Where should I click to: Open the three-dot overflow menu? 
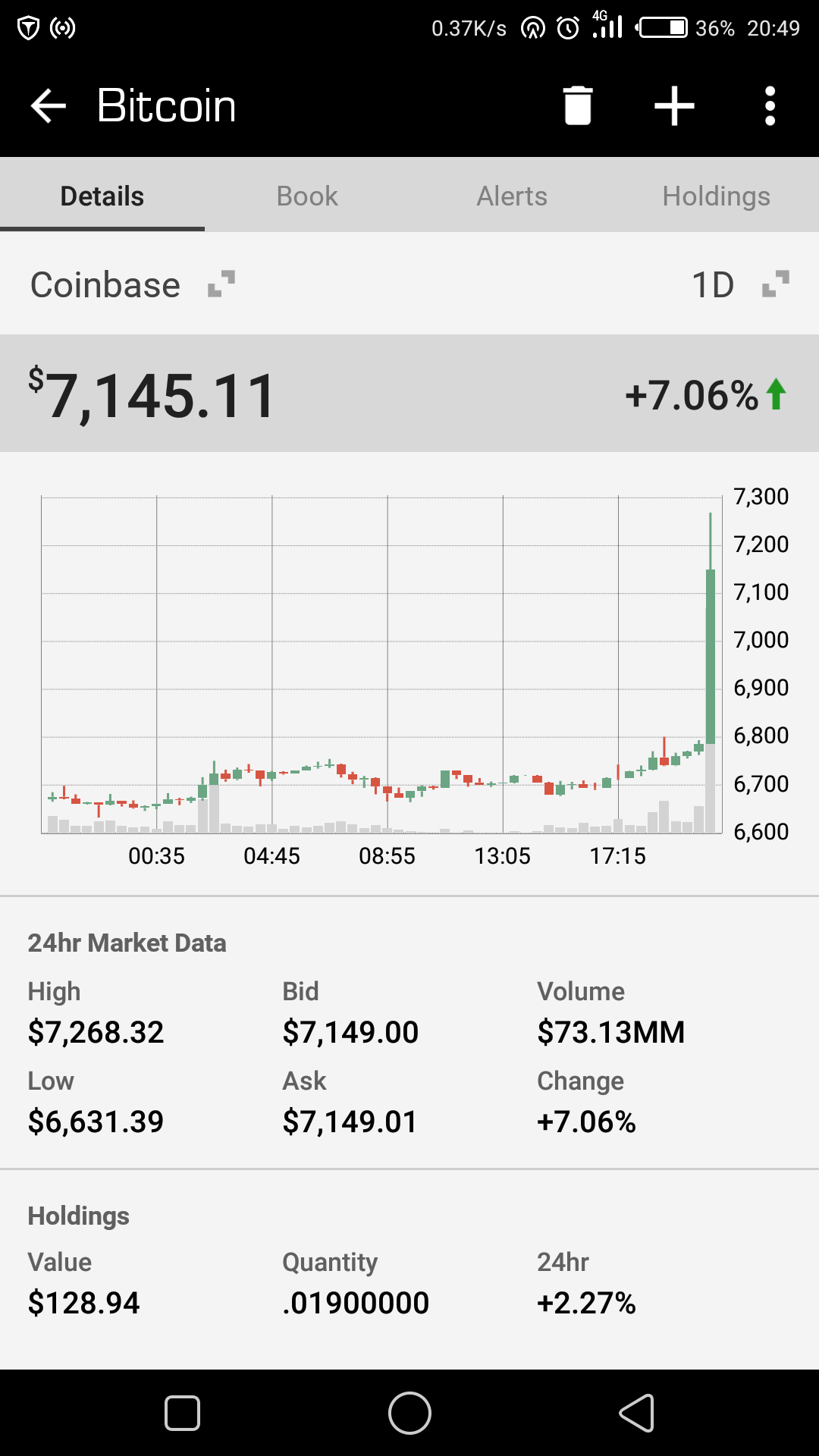(770, 105)
